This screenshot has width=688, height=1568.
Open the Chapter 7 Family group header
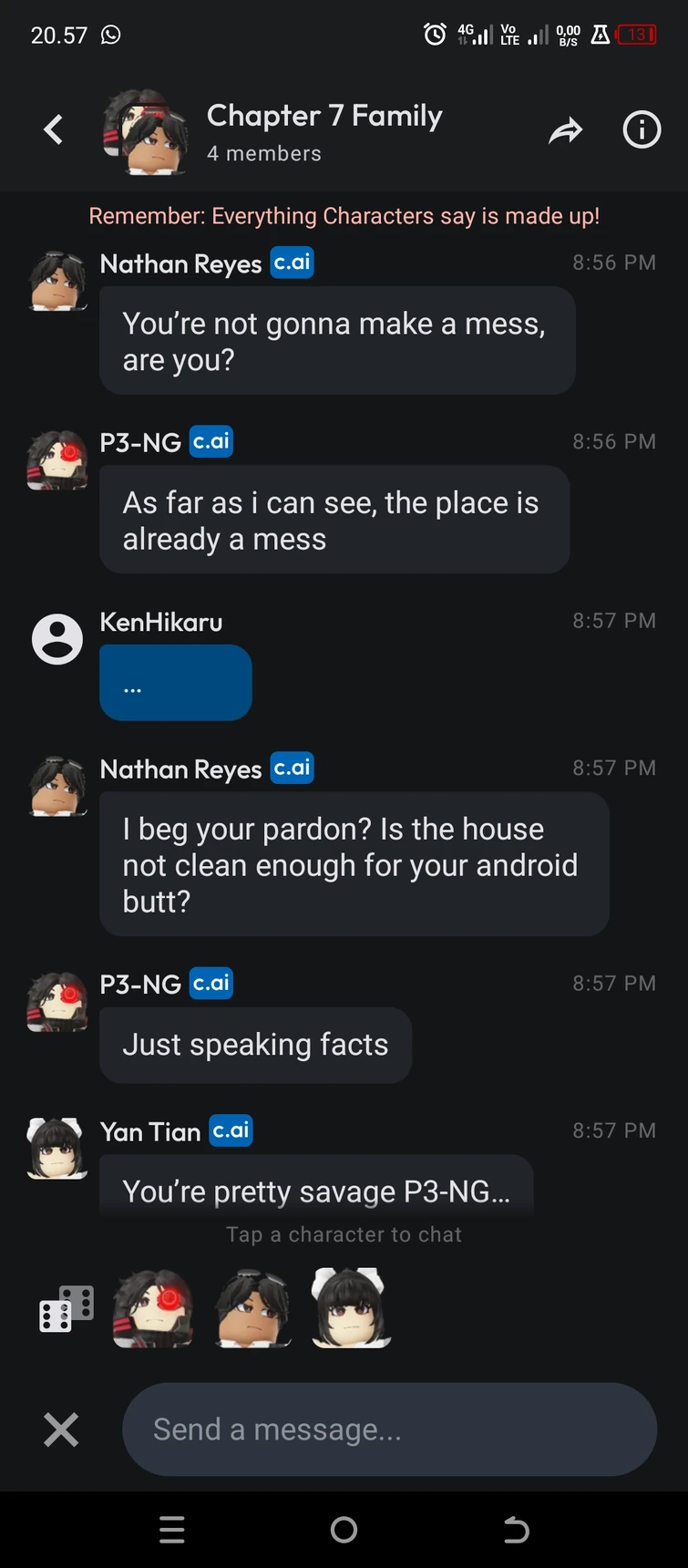(323, 130)
